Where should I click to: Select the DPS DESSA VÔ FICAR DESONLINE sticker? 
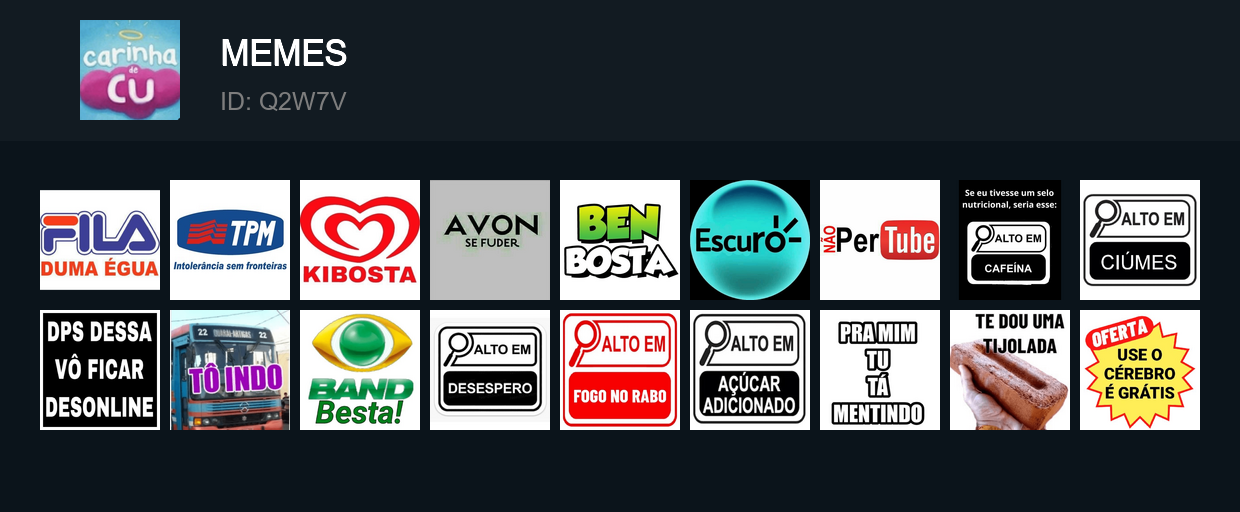(x=100, y=370)
